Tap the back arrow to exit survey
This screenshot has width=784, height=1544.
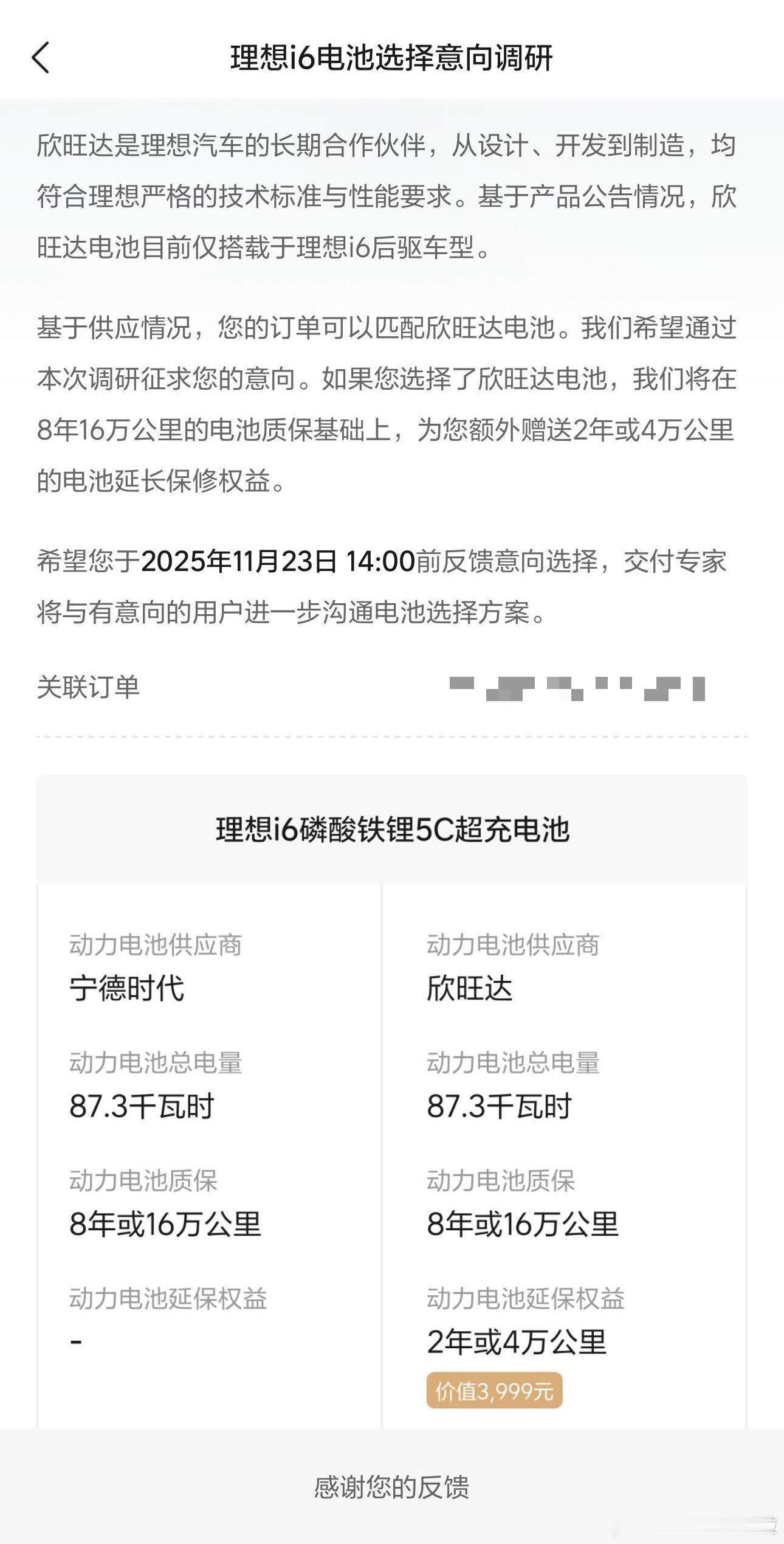coord(41,58)
